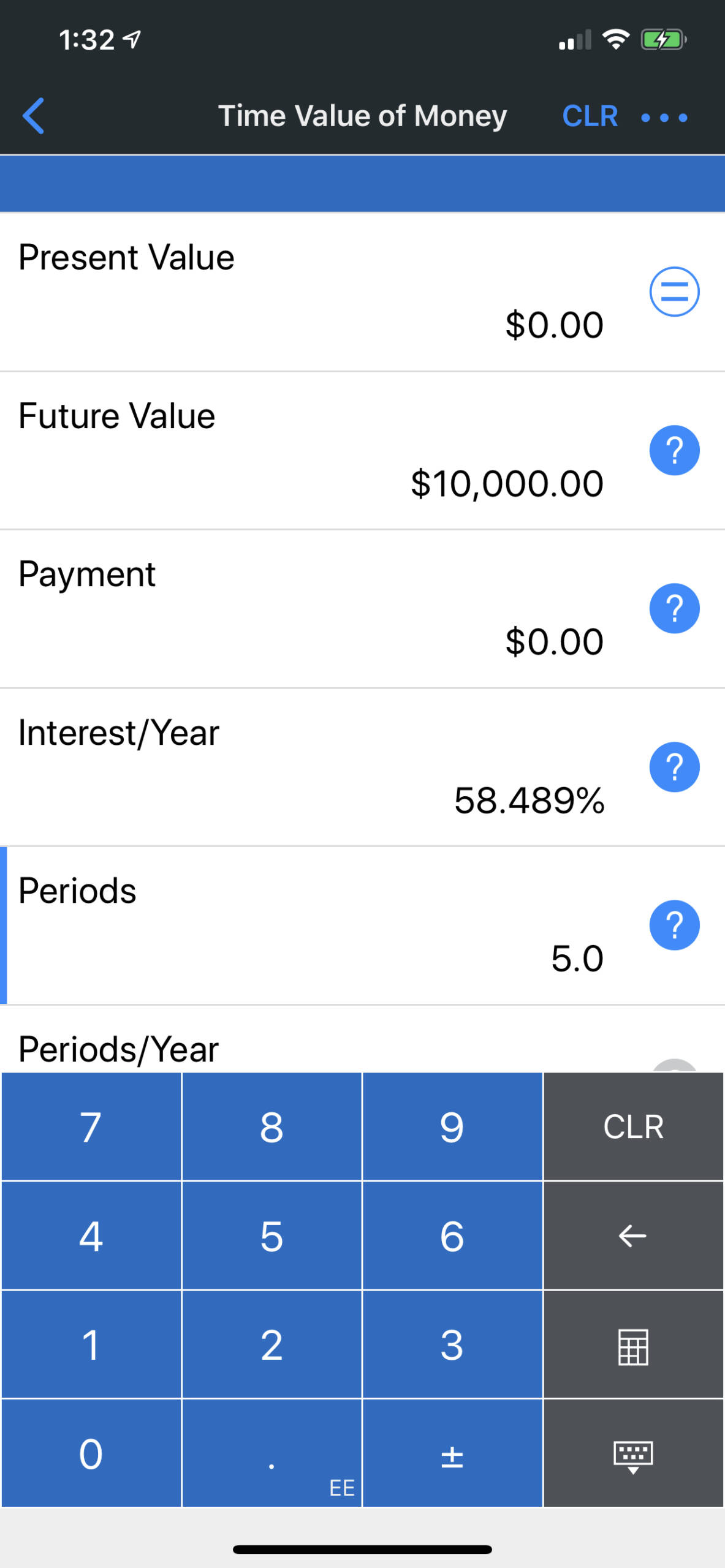This screenshot has width=725, height=1568.
Task: Solve for Payment using its question icon
Action: (674, 608)
